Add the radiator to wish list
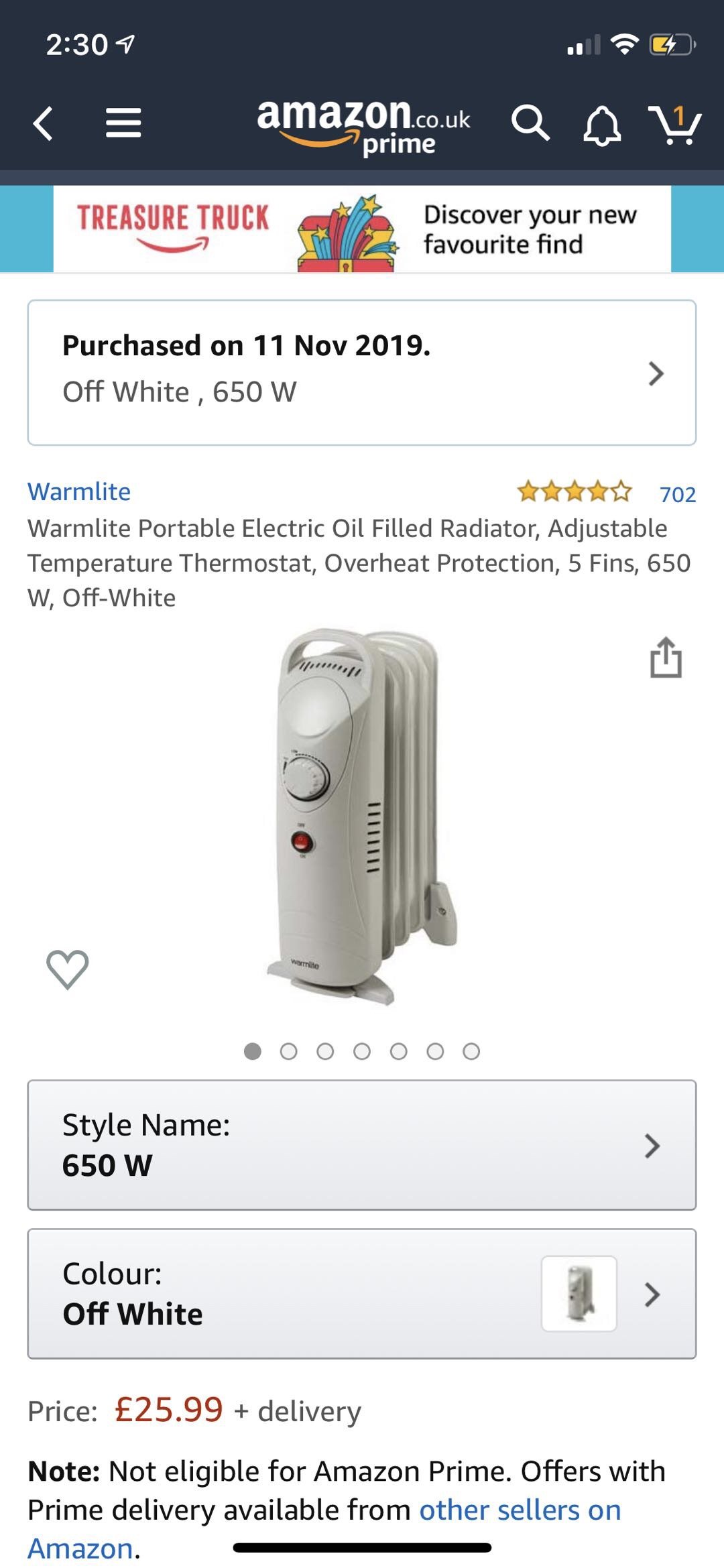Image resolution: width=724 pixels, height=1568 pixels. (x=67, y=969)
